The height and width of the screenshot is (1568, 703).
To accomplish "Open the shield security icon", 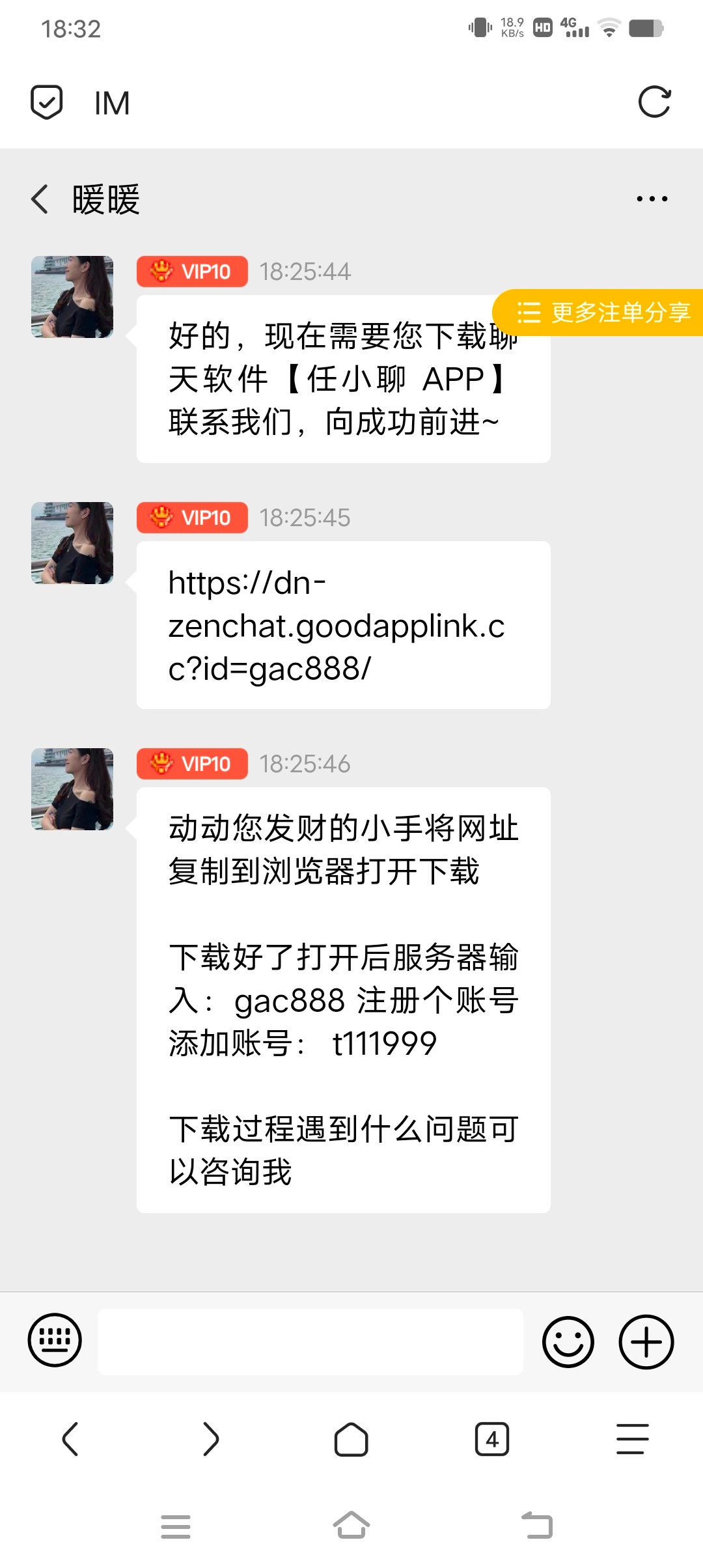I will 47,102.
